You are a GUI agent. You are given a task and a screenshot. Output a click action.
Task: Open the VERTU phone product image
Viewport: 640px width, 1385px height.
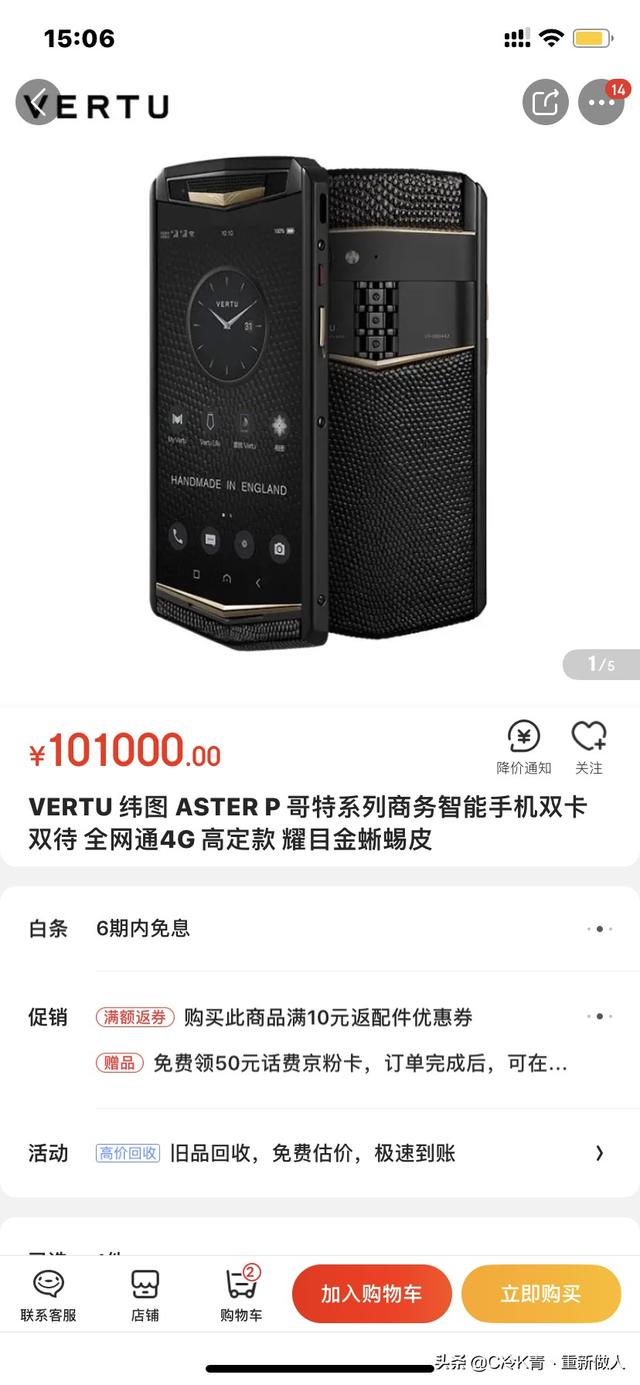pyautogui.click(x=320, y=410)
